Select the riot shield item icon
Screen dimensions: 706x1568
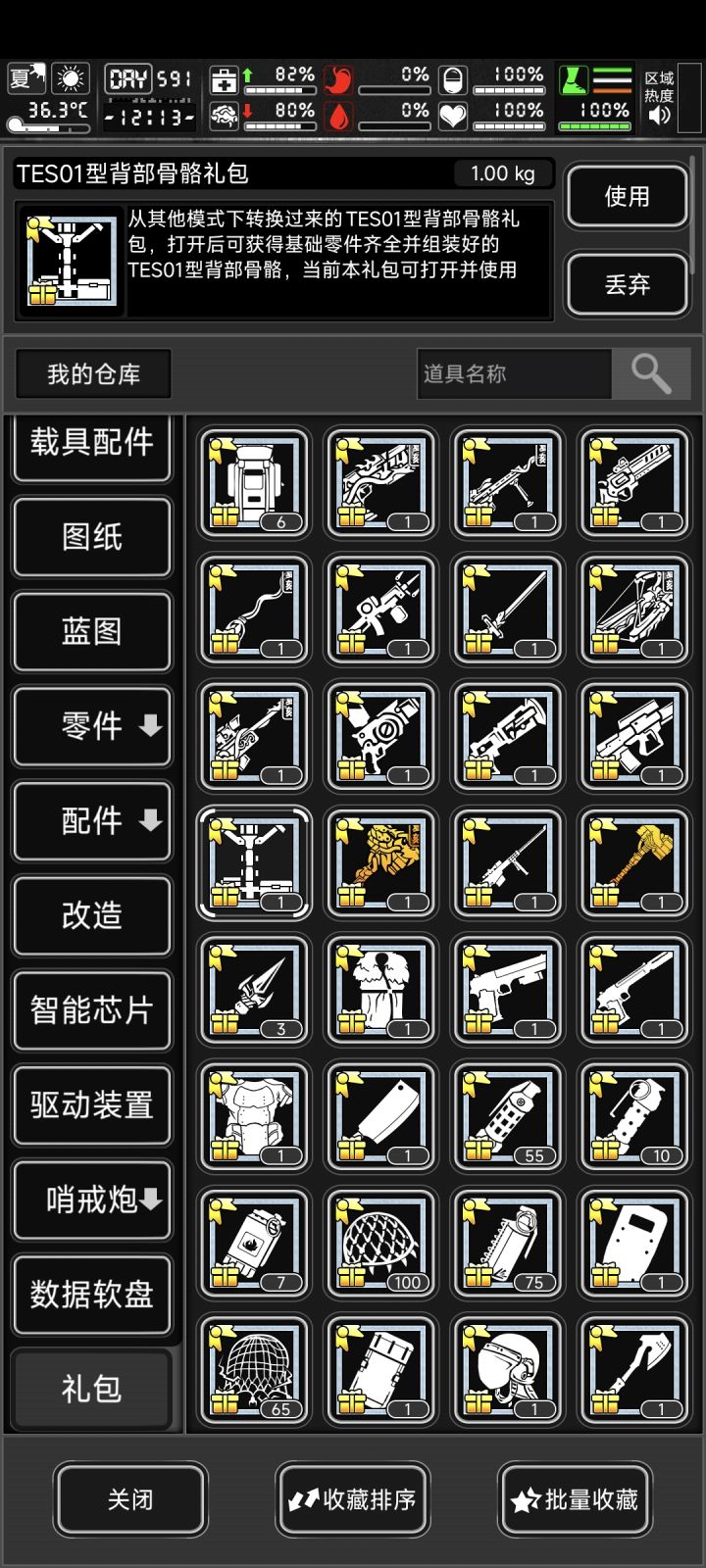(x=634, y=1244)
